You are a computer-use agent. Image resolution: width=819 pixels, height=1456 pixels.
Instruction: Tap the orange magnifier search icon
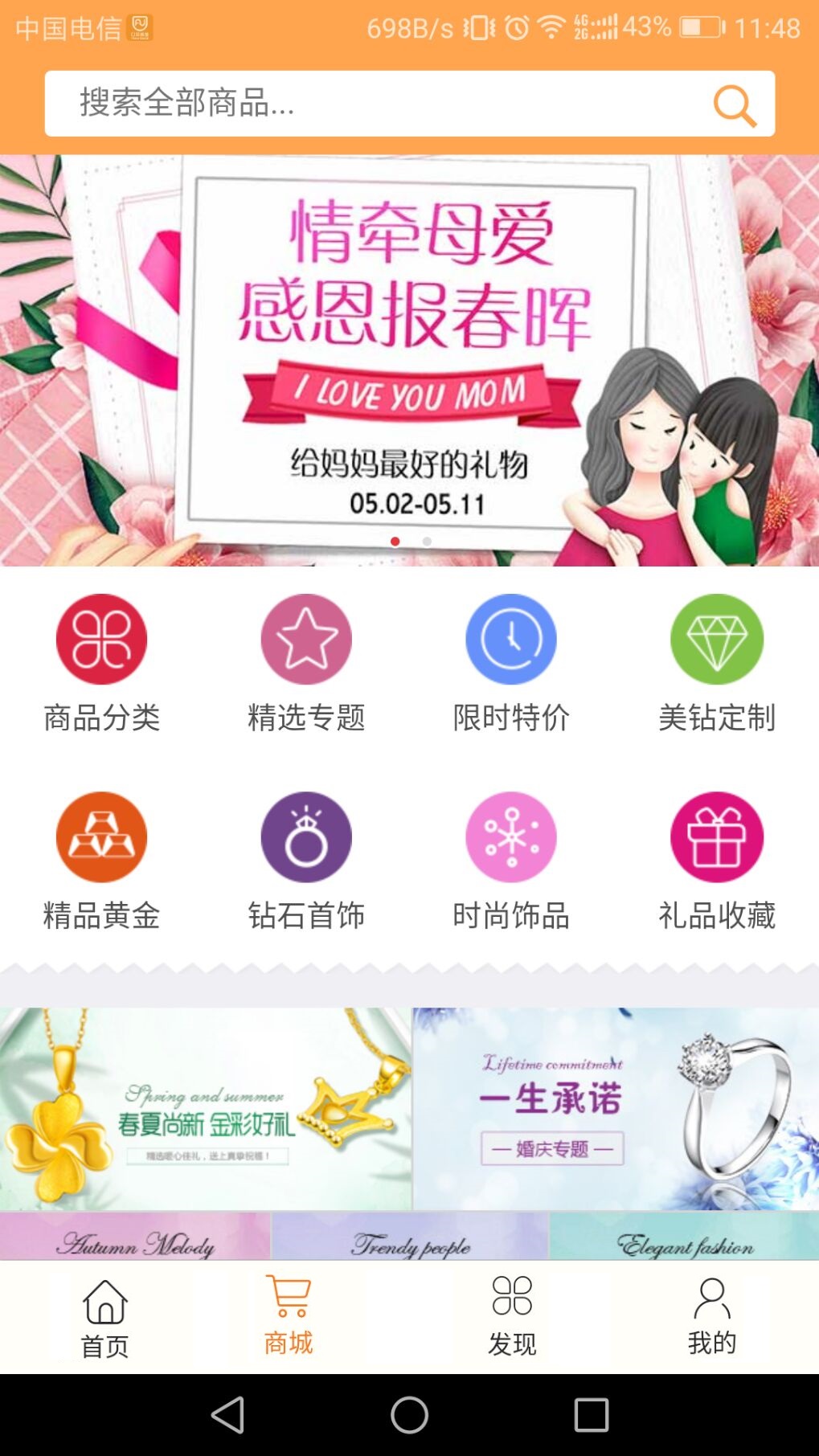click(x=735, y=105)
